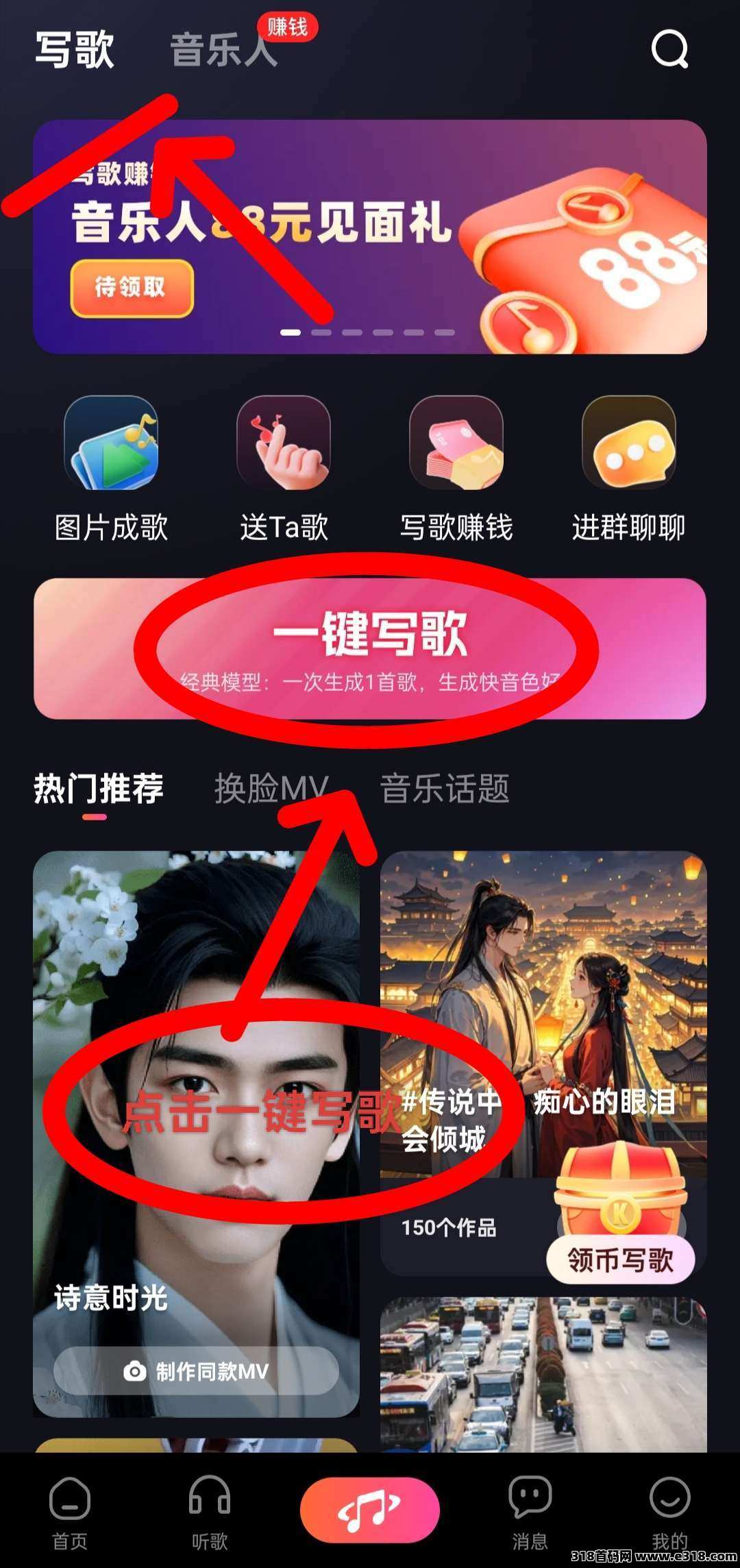
Task: Switch to 音乐话题 tab
Action: (x=445, y=789)
